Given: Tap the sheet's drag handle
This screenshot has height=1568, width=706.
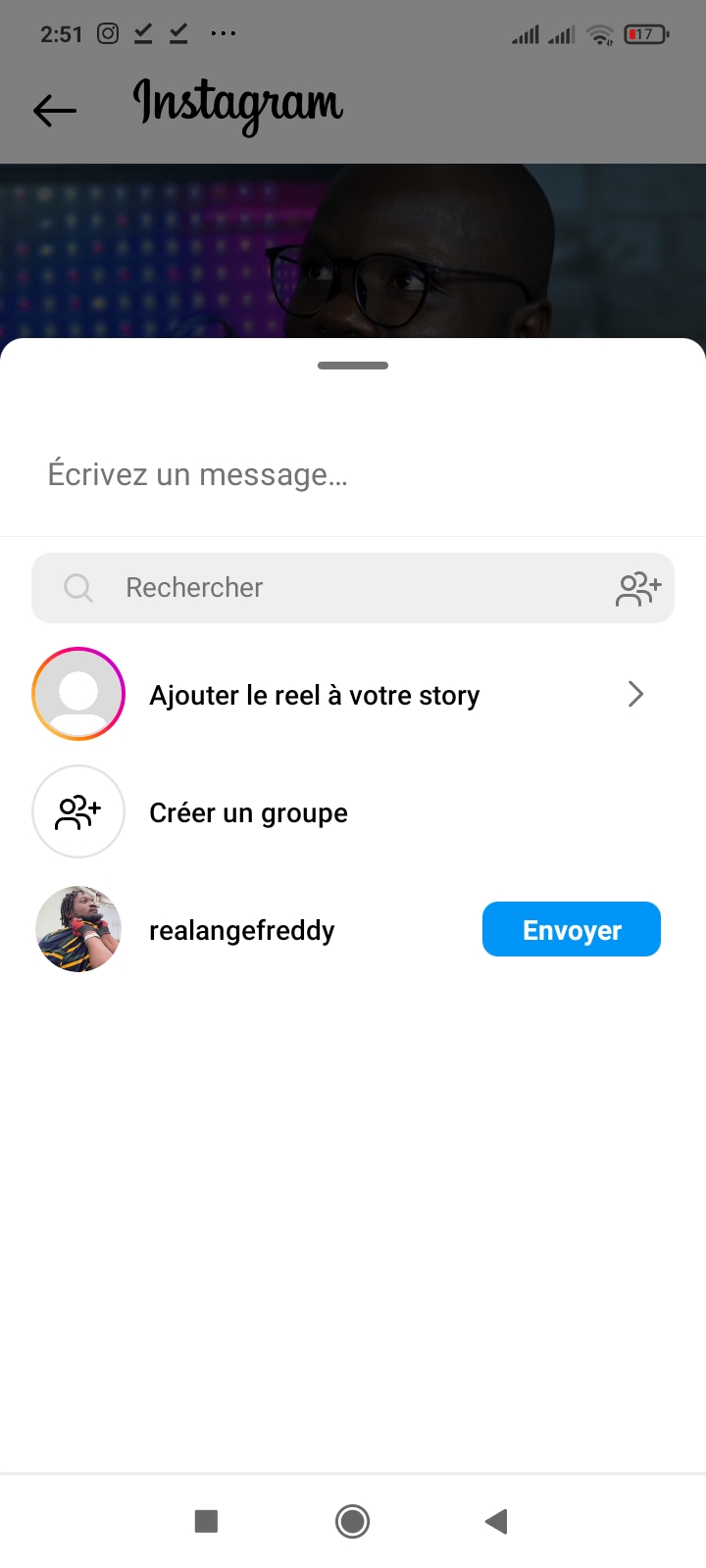Looking at the screenshot, I should point(353,366).
